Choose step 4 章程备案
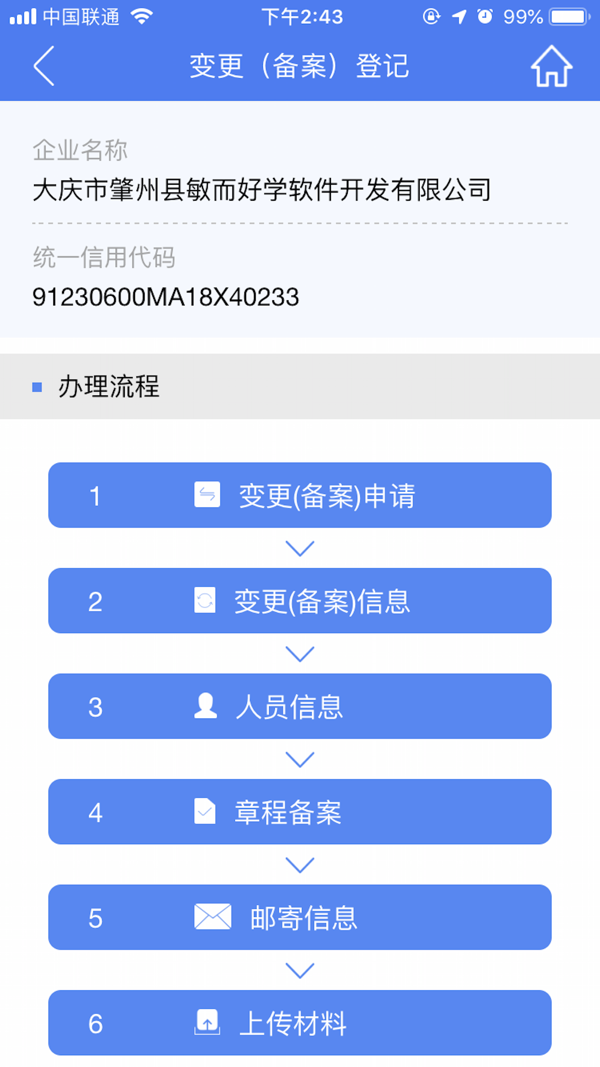Viewport: 600px width, 1067px height. tap(300, 812)
